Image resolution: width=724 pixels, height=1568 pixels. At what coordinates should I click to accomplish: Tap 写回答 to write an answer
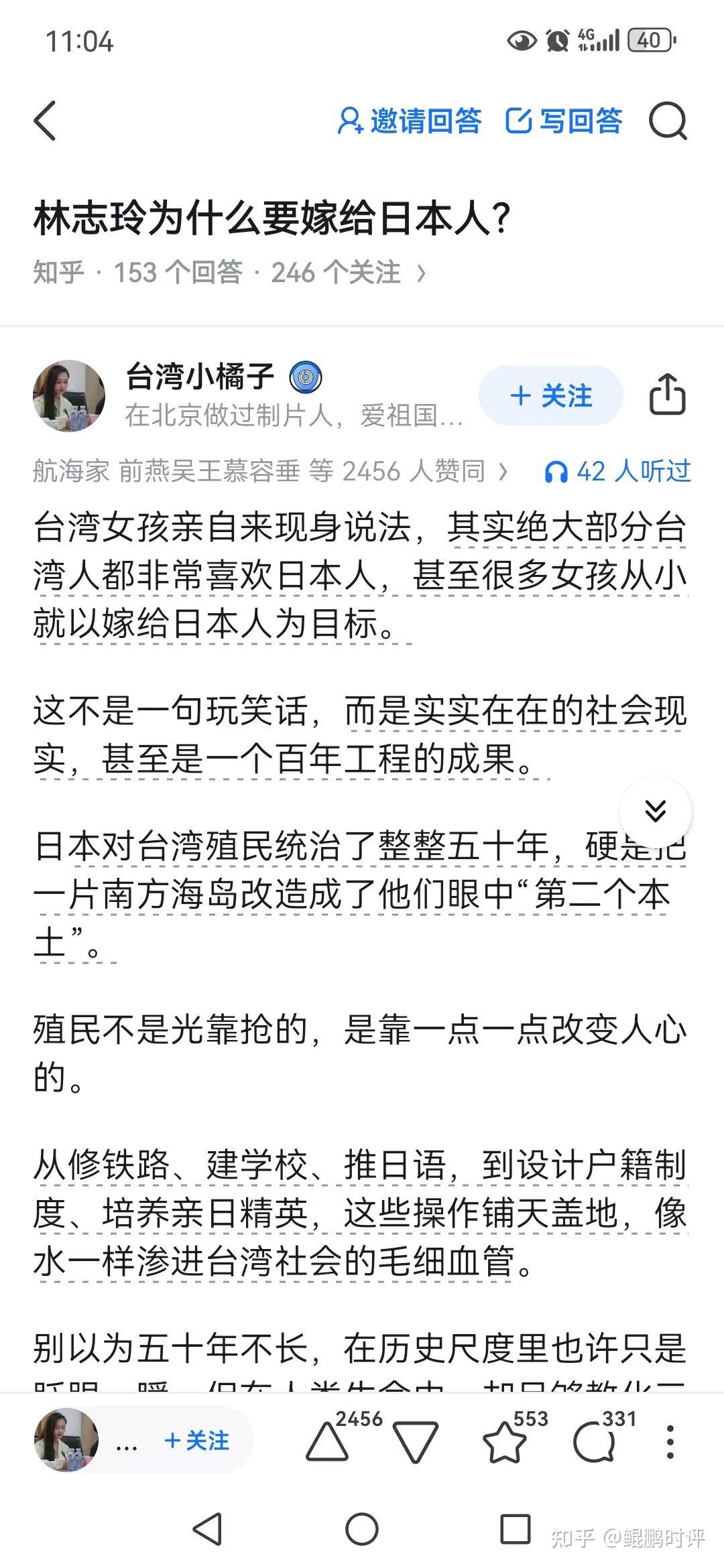[x=564, y=121]
